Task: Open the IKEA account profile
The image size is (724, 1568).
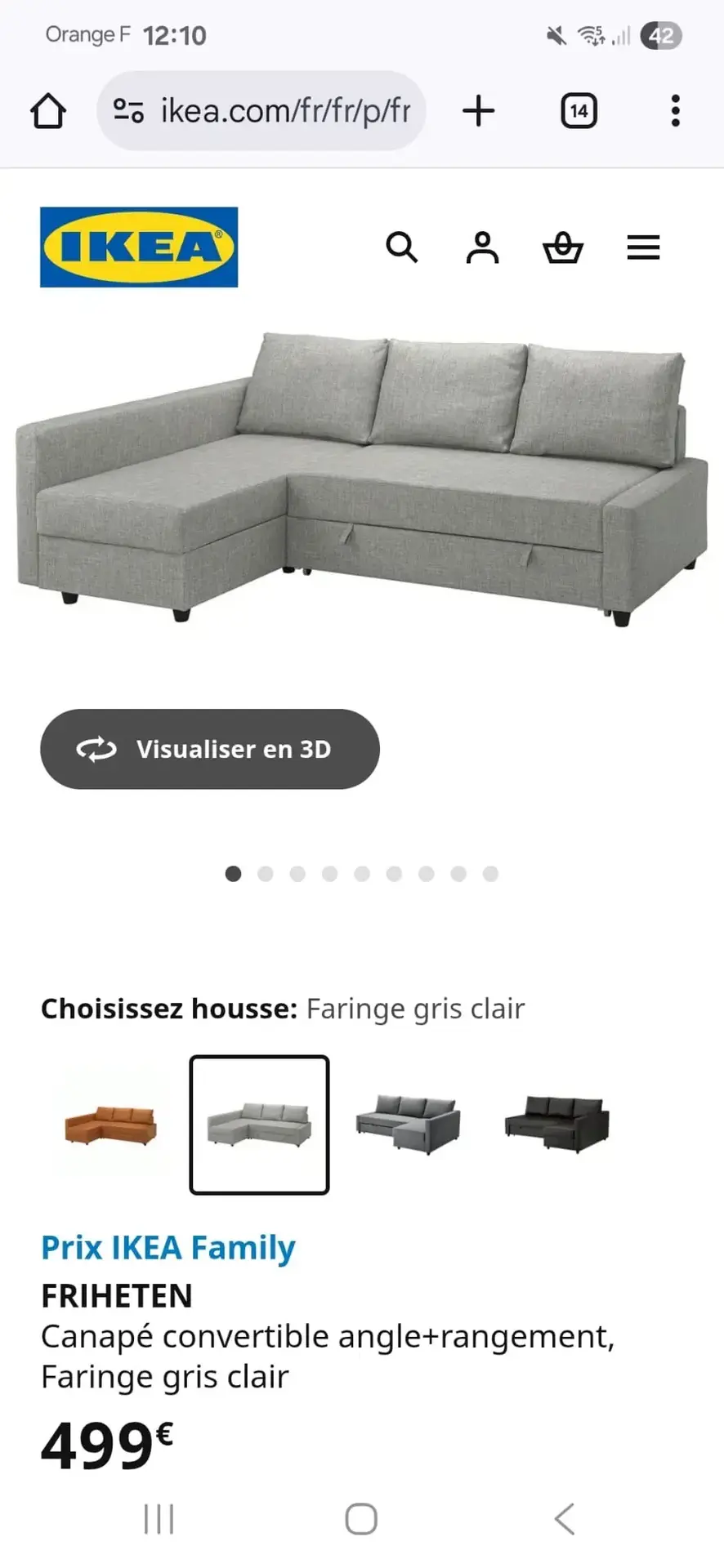Action: point(482,247)
